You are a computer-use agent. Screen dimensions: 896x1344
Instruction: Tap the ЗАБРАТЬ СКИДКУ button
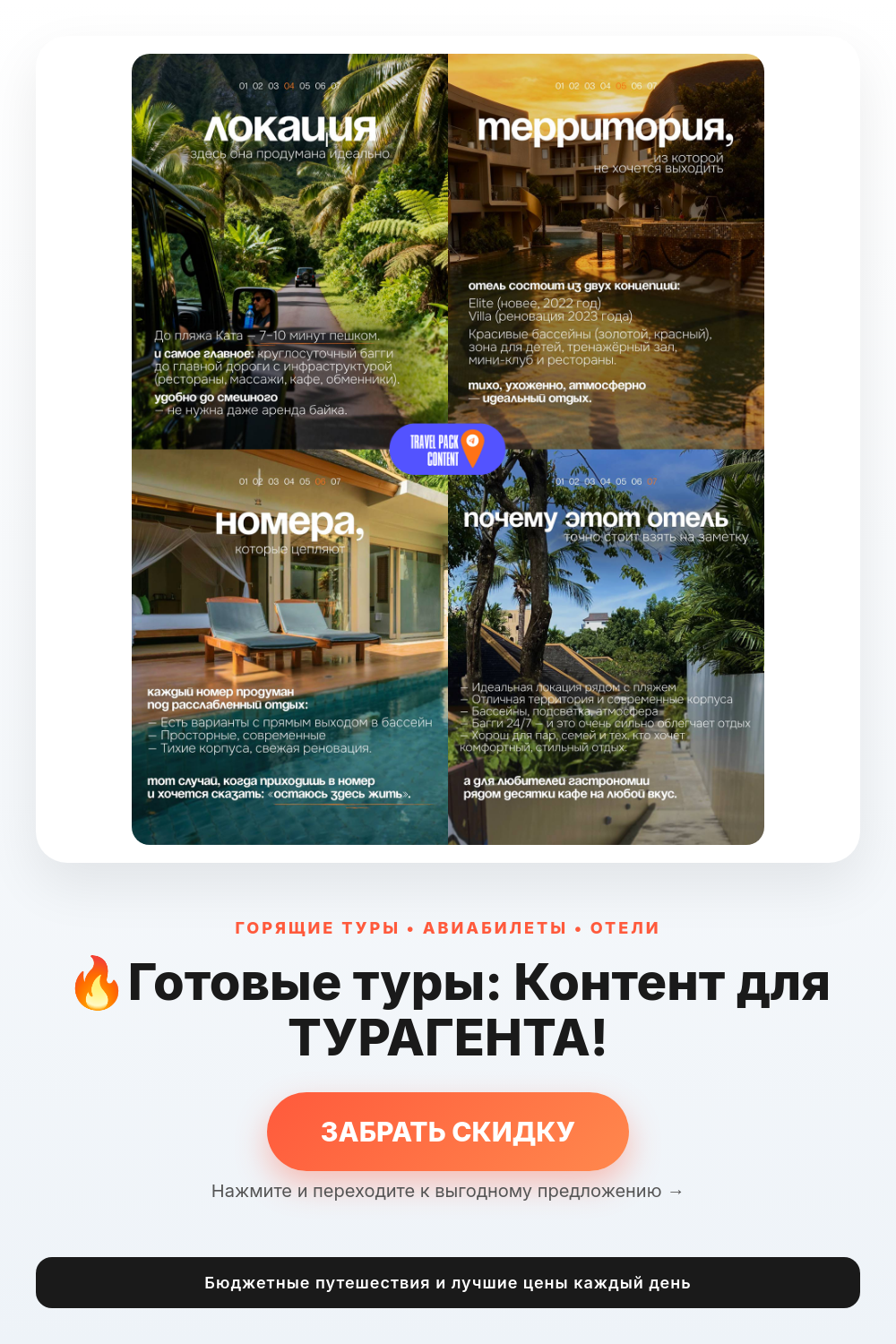click(448, 1131)
